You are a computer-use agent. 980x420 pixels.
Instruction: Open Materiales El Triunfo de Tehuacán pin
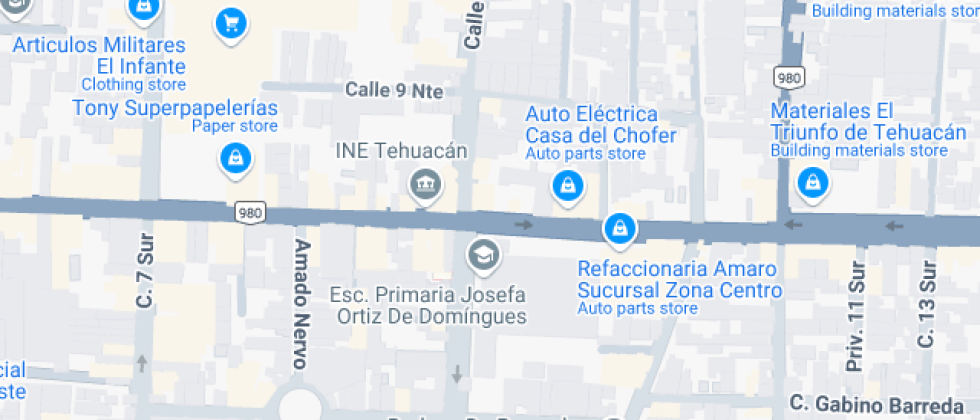coord(812,182)
